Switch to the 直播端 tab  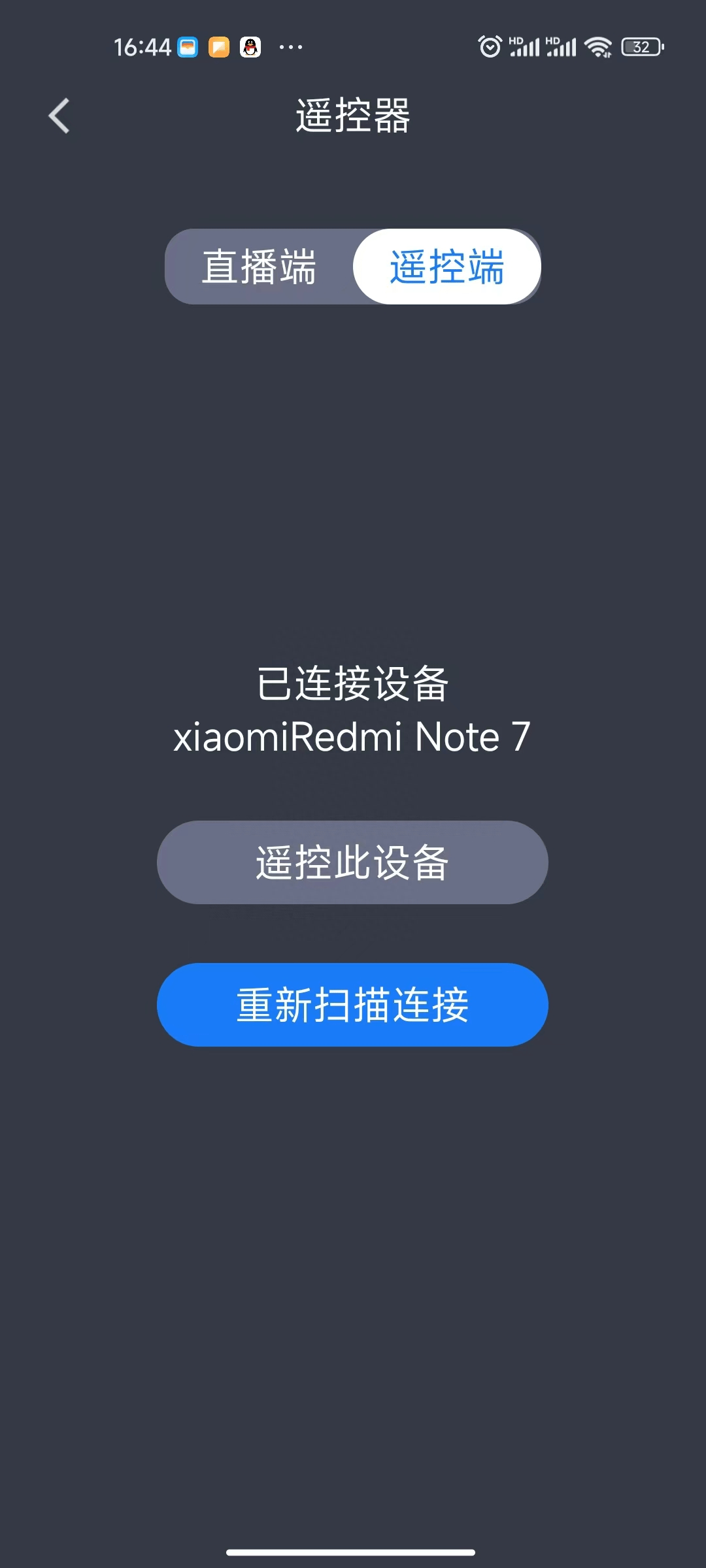click(259, 267)
